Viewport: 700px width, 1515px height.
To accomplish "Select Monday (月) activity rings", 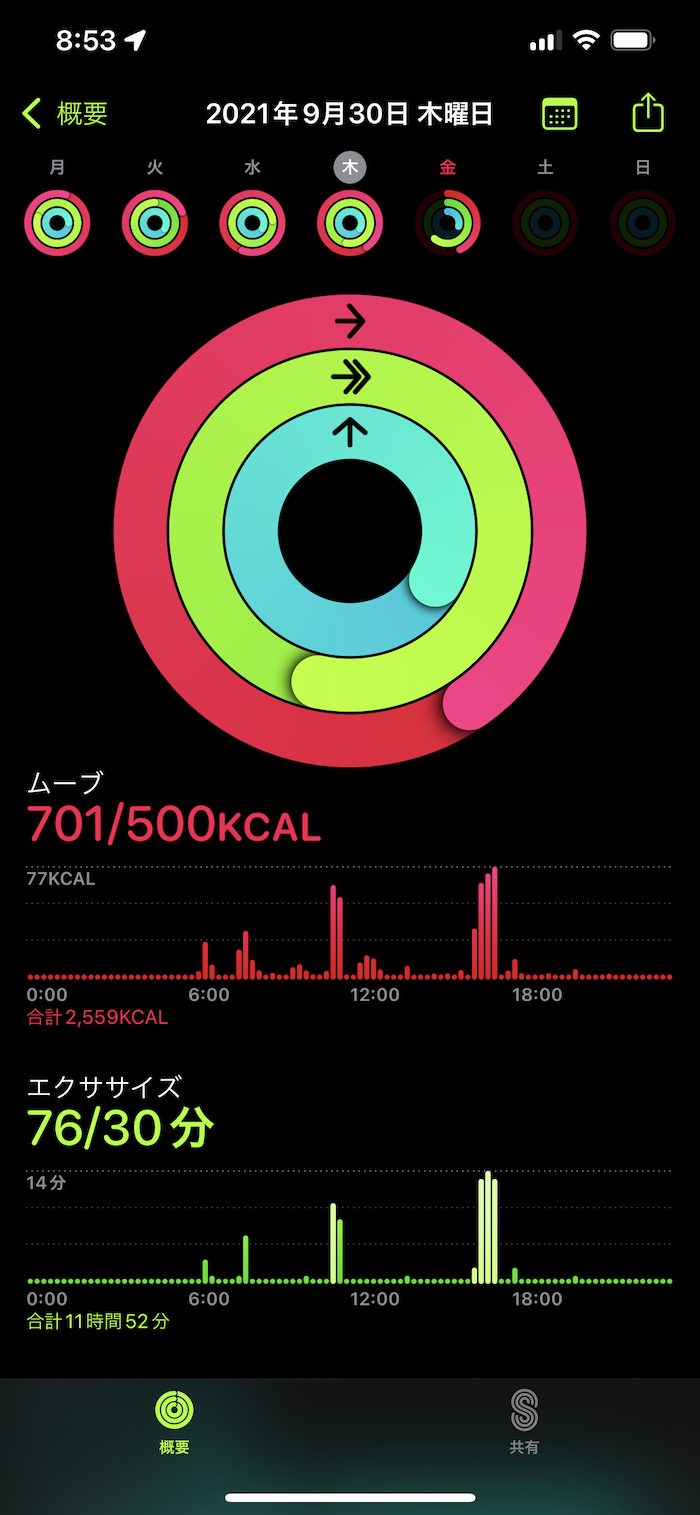I will [x=57, y=222].
